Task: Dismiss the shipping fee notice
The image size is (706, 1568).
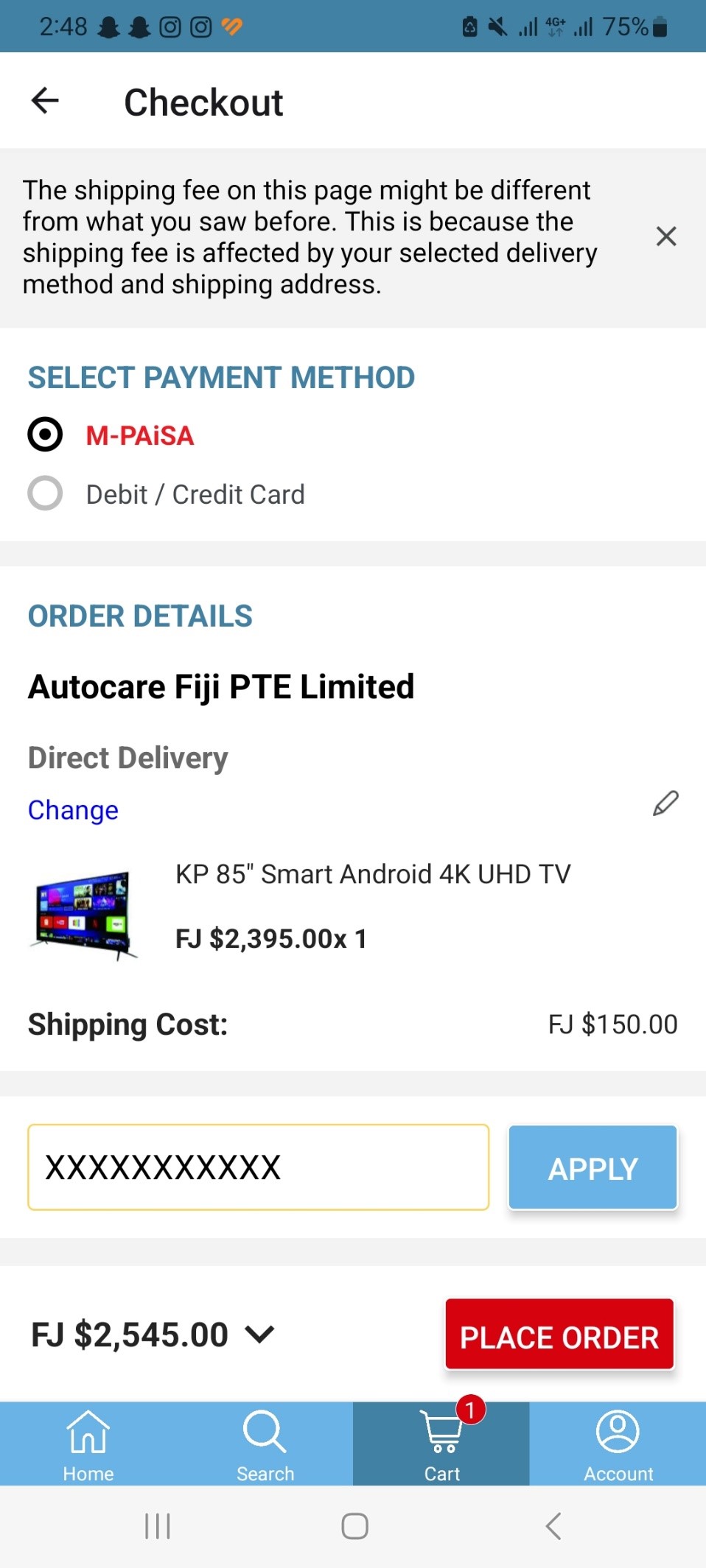Action: click(665, 236)
